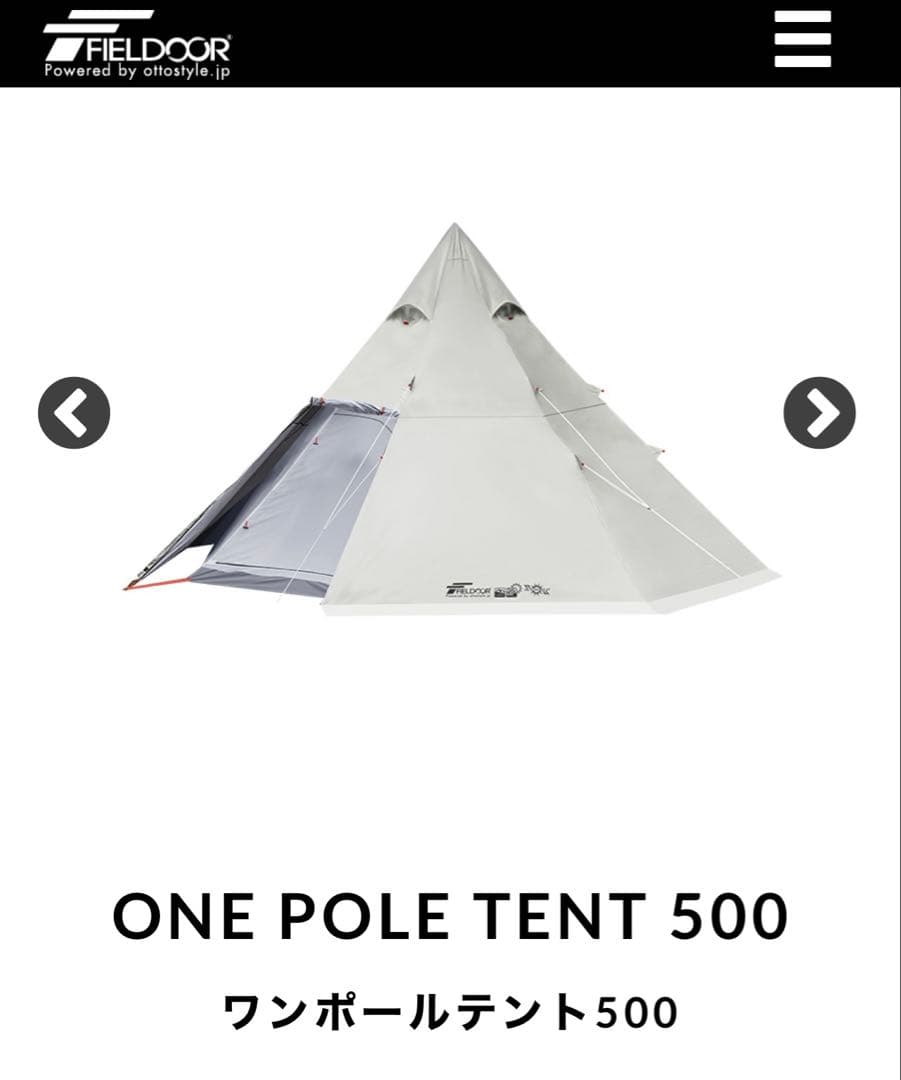Show the next tent image
Image resolution: width=901 pixels, height=1080 pixels.
pyautogui.click(x=819, y=412)
